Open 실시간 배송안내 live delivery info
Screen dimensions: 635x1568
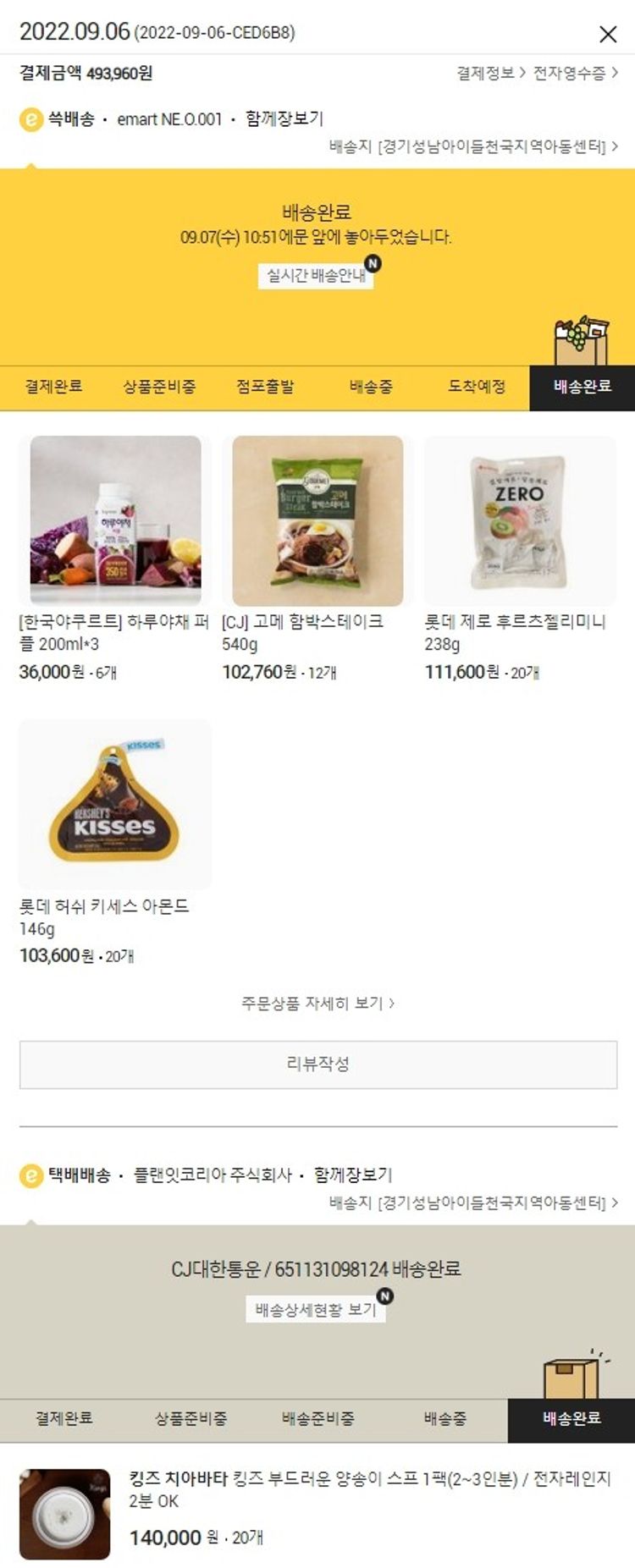(x=316, y=276)
